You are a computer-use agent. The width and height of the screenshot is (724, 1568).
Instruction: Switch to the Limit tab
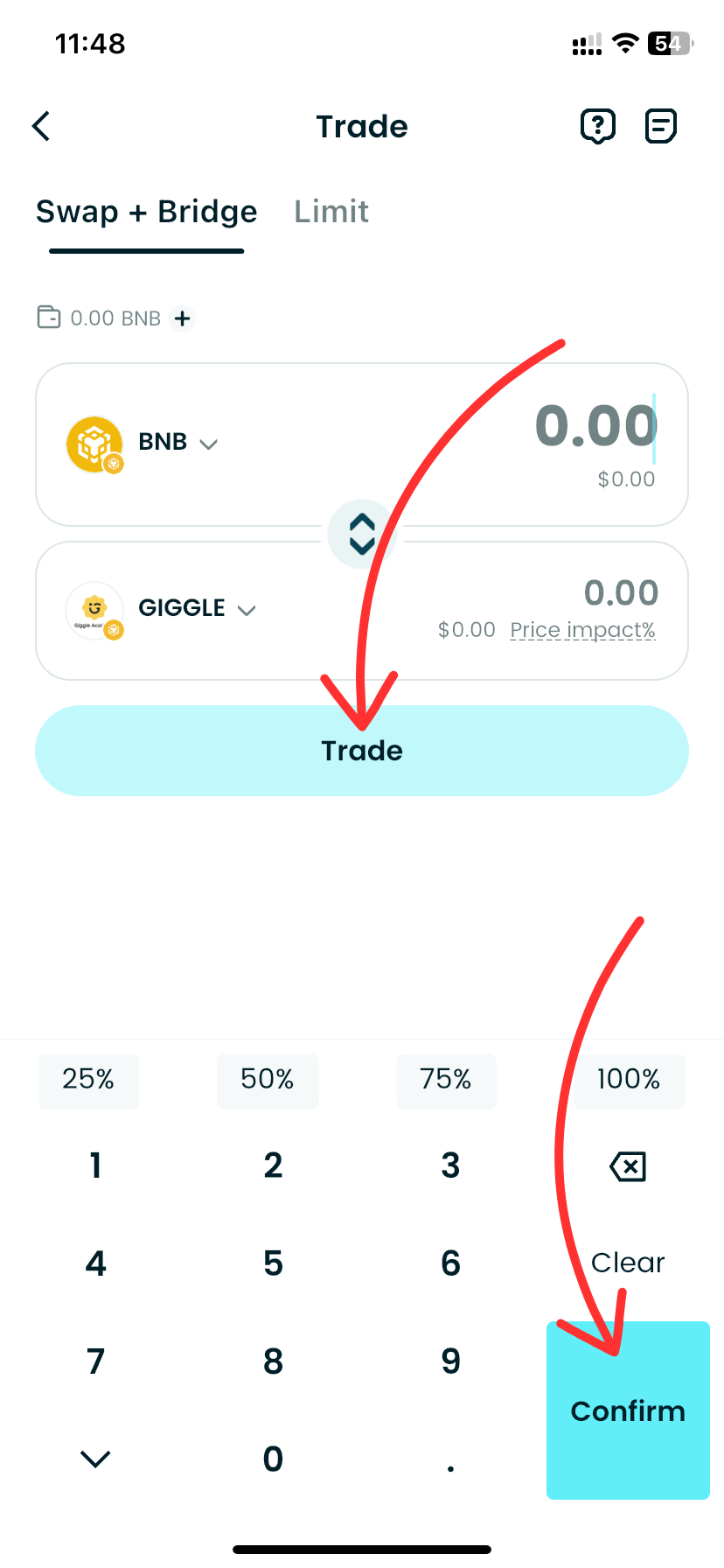tap(331, 211)
